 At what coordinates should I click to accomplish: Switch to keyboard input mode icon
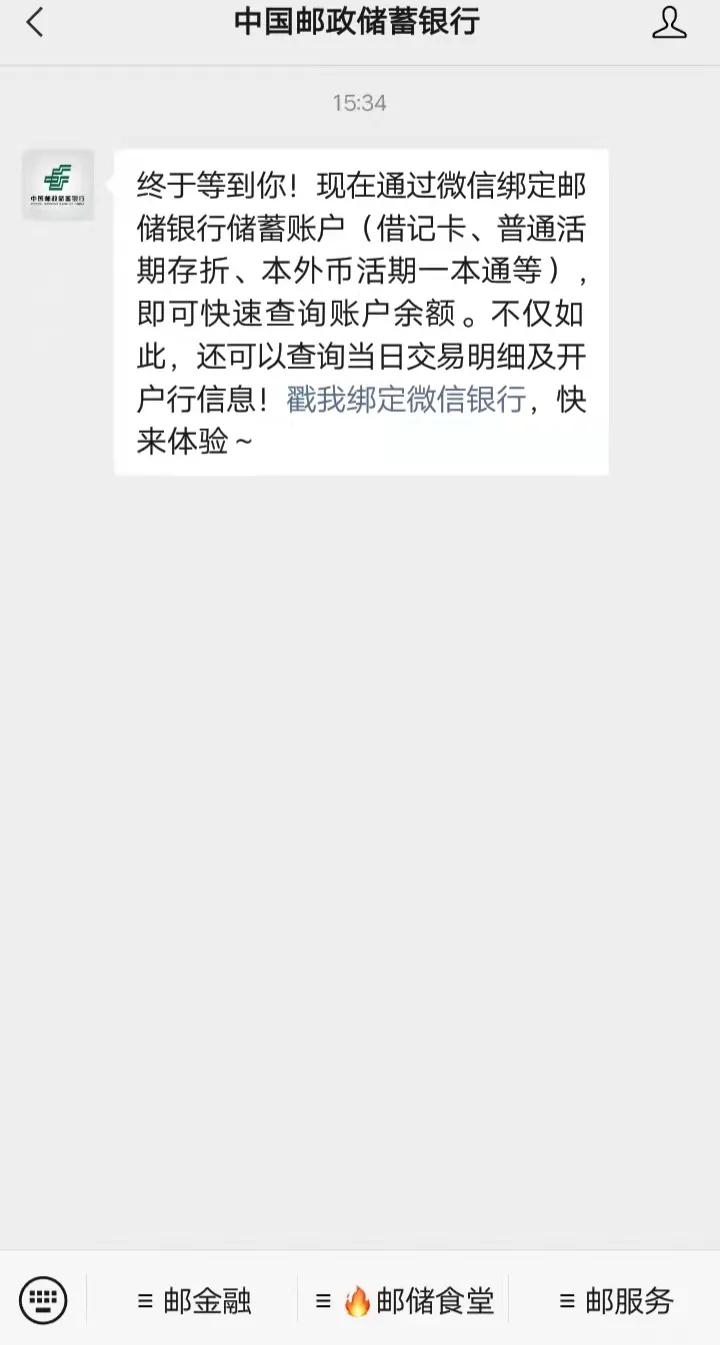45,1301
